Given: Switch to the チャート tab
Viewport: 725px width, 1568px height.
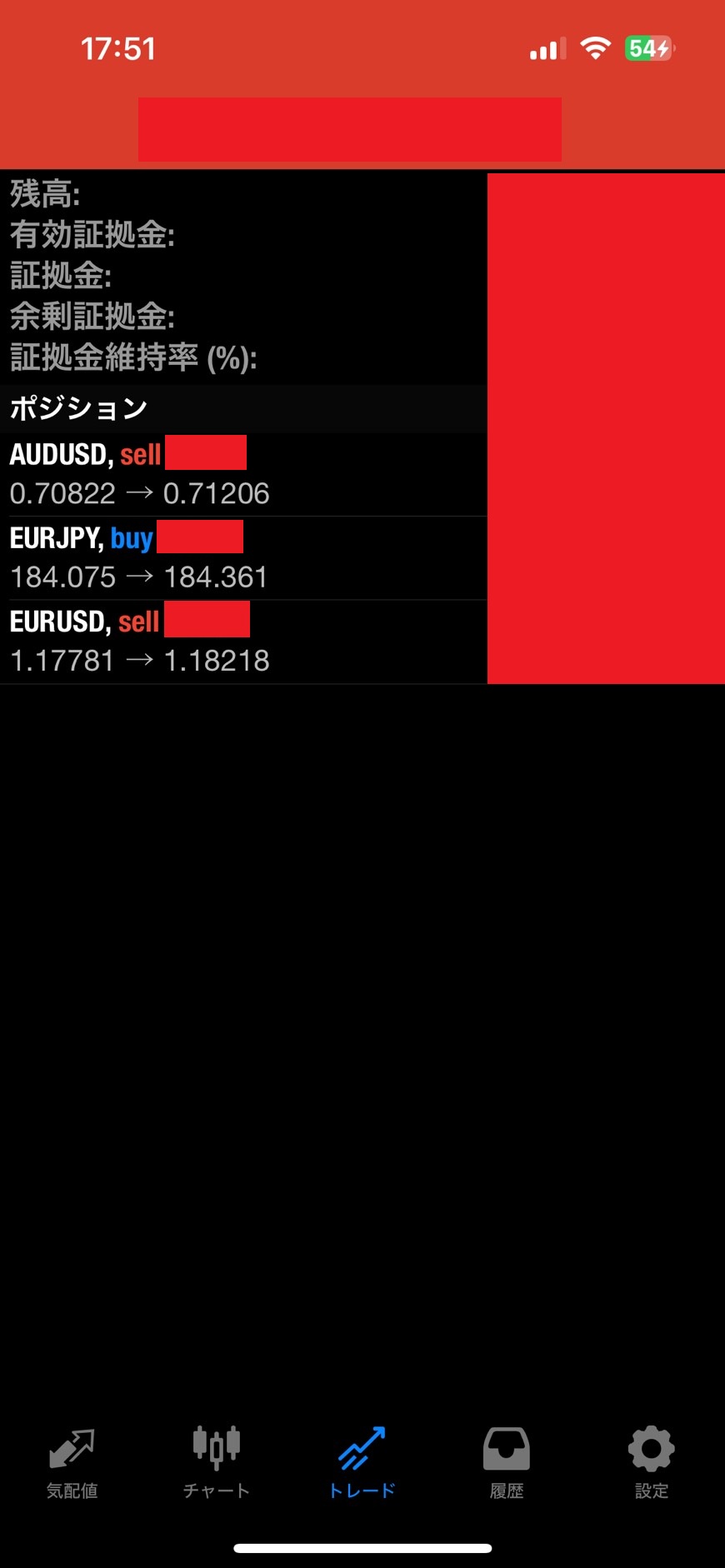Looking at the screenshot, I should click(217, 1462).
